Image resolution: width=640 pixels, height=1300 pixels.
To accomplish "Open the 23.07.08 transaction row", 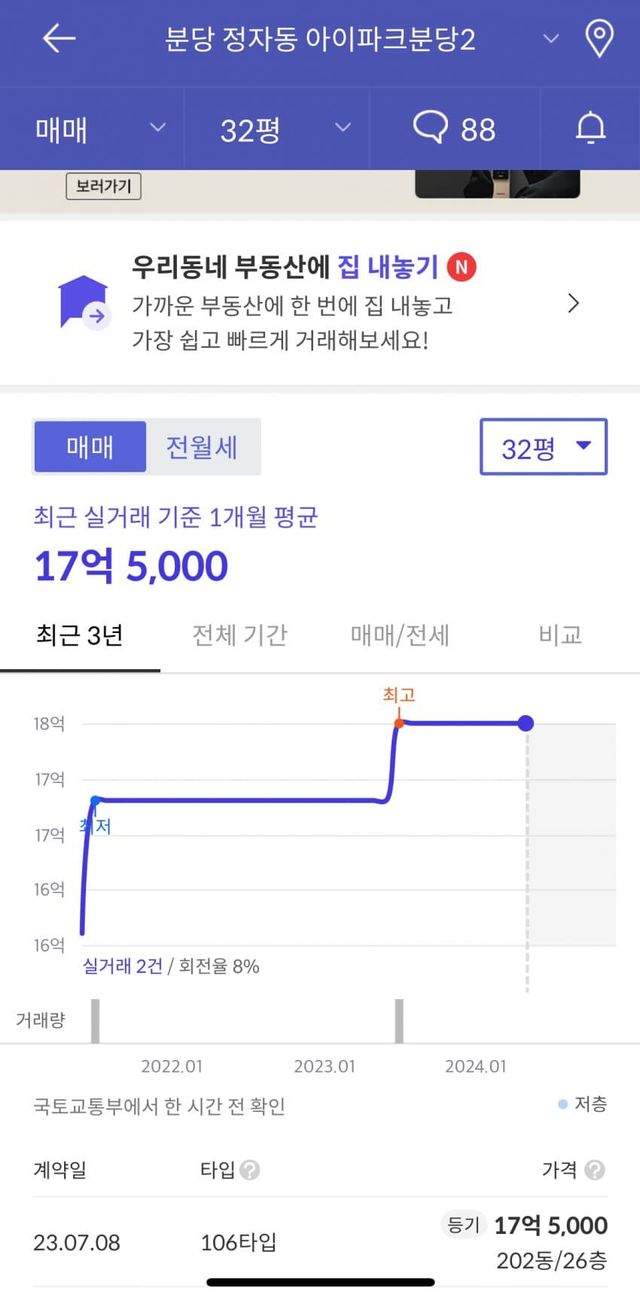I will [x=320, y=1242].
